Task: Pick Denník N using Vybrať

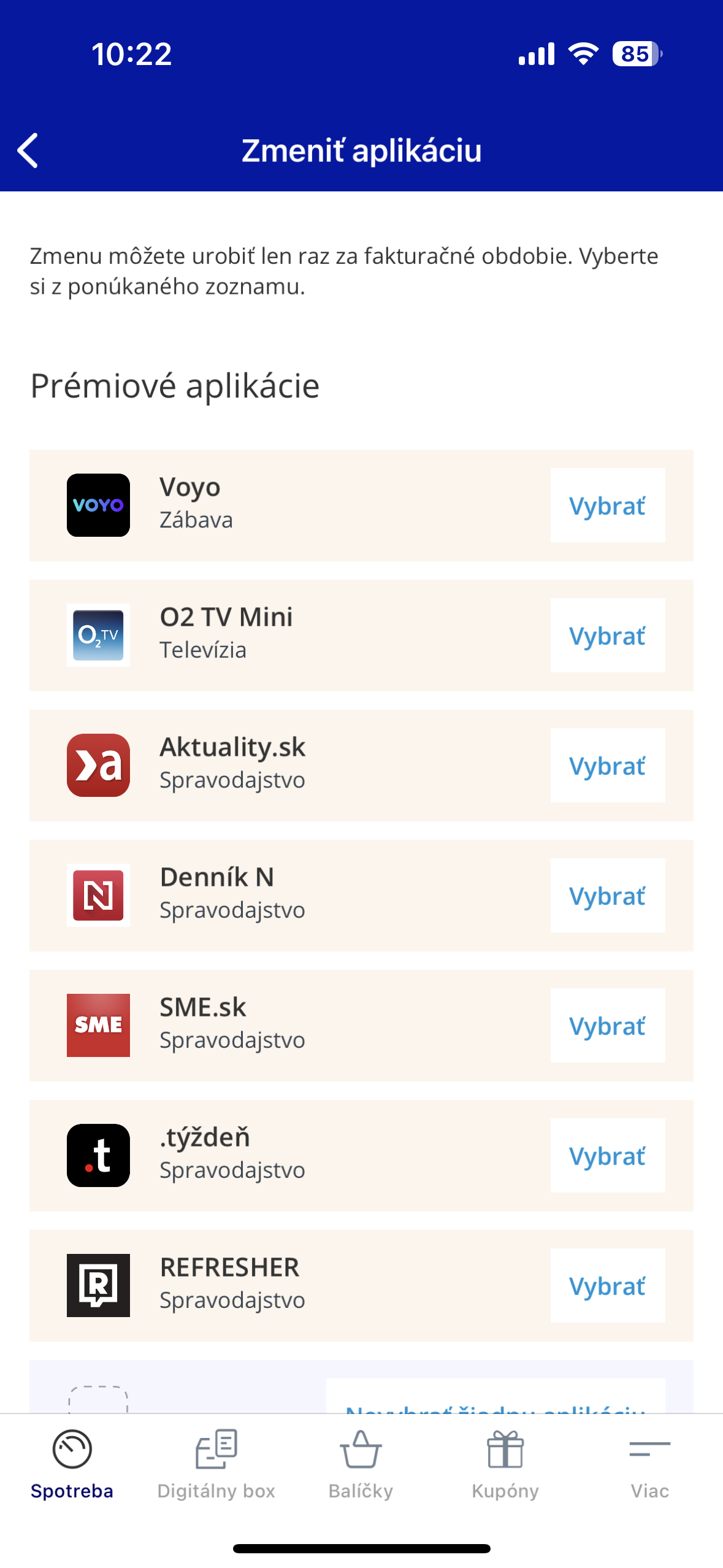Action: coord(607,896)
